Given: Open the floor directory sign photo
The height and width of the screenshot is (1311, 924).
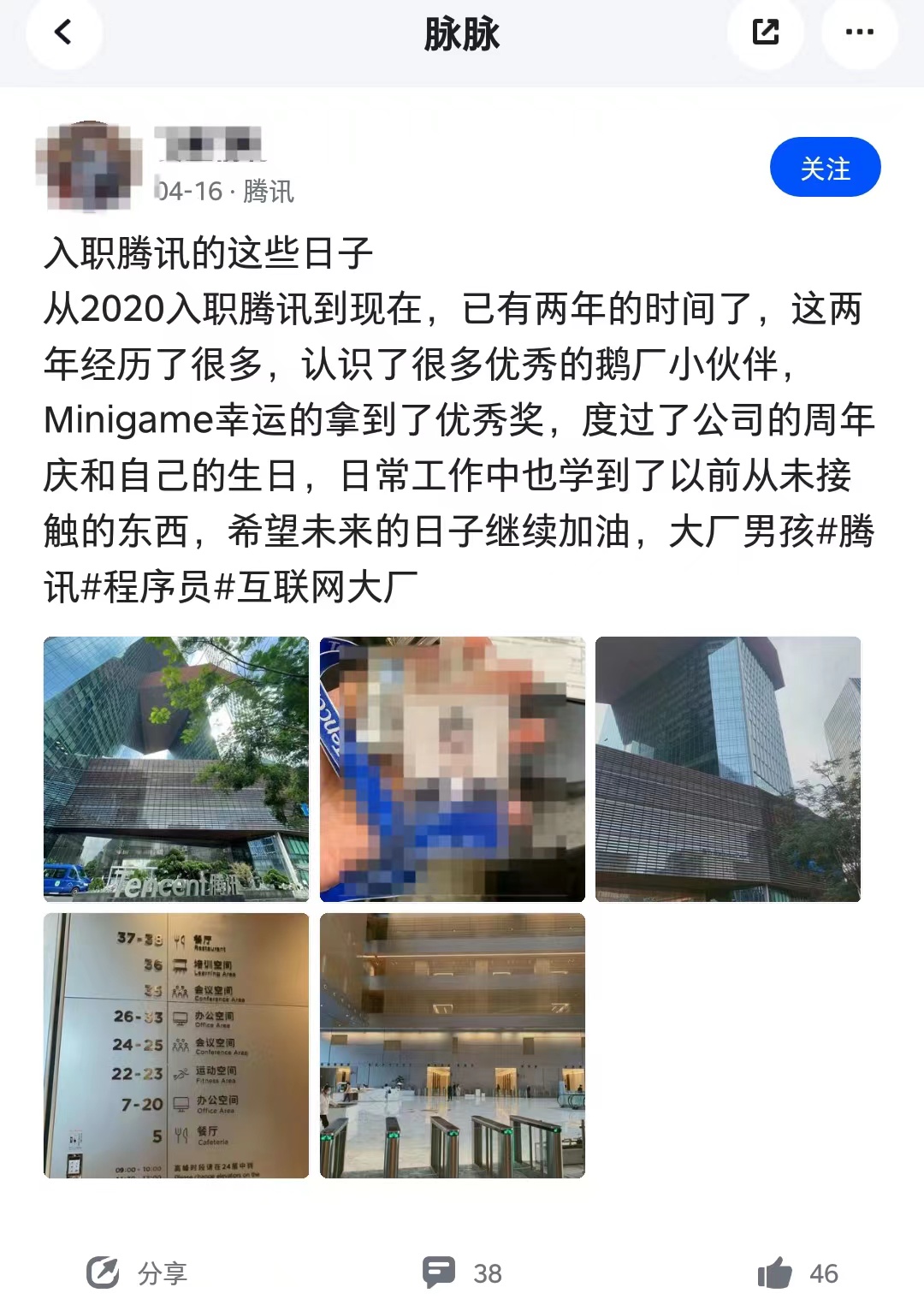Looking at the screenshot, I should coord(176,1045).
